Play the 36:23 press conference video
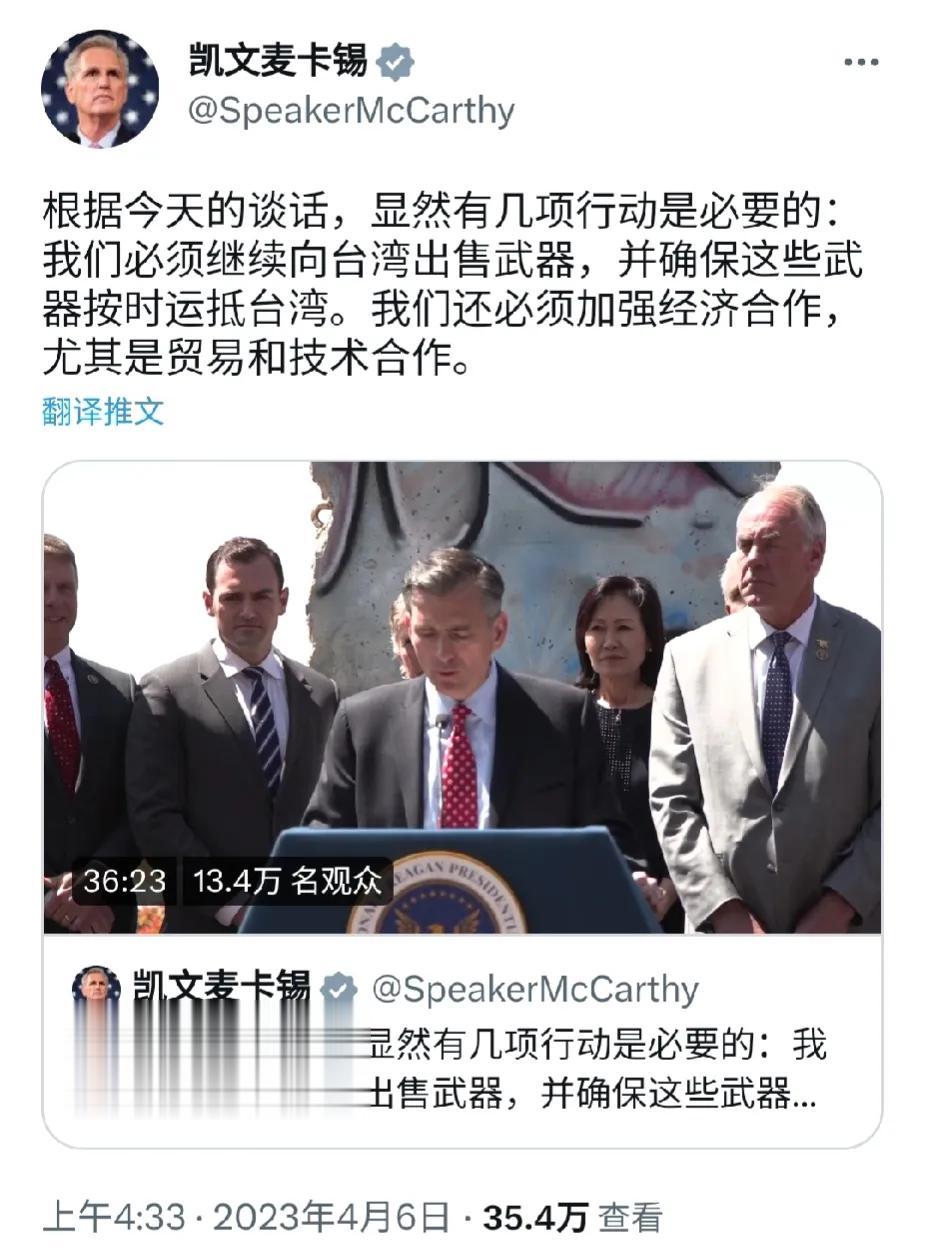The image size is (925, 1251). pos(462,698)
